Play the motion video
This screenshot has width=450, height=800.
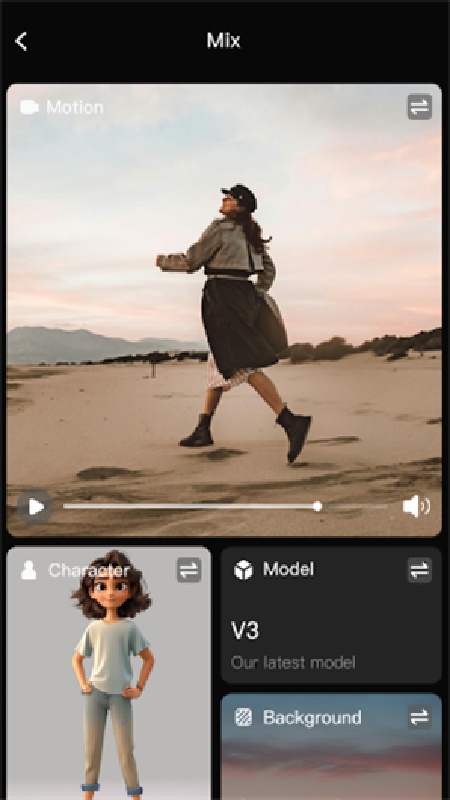(x=35, y=507)
